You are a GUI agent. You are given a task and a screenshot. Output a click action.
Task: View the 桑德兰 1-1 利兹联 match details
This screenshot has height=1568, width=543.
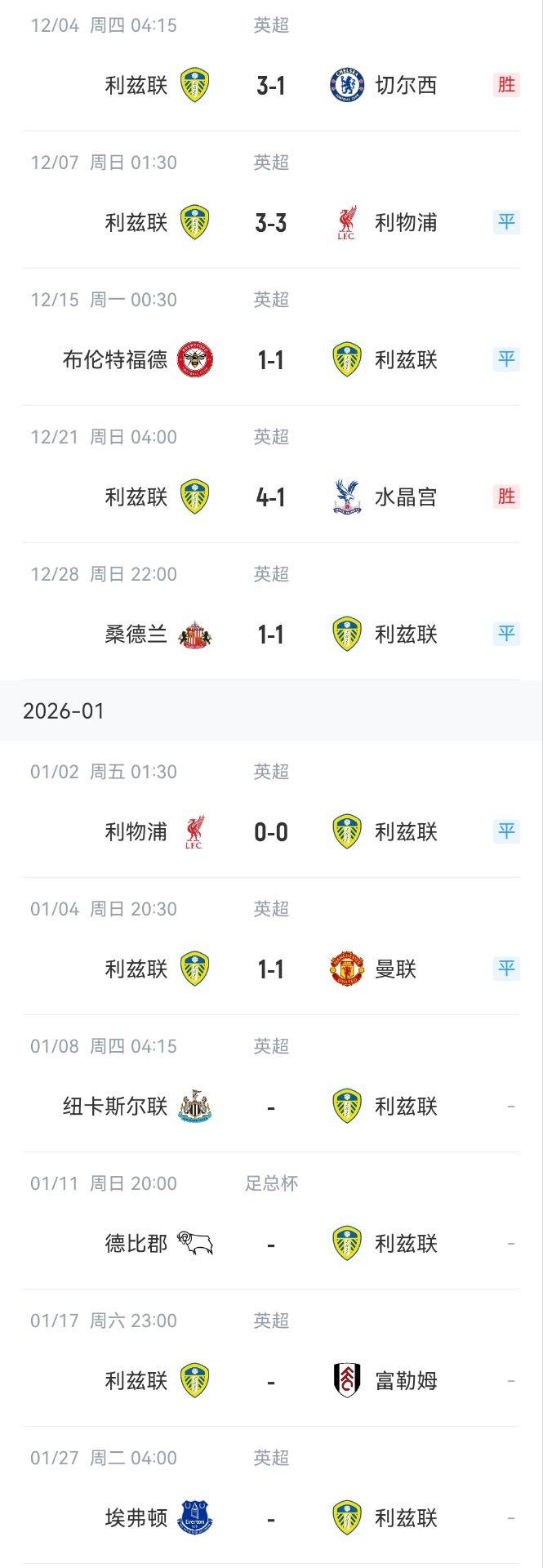pos(270,634)
